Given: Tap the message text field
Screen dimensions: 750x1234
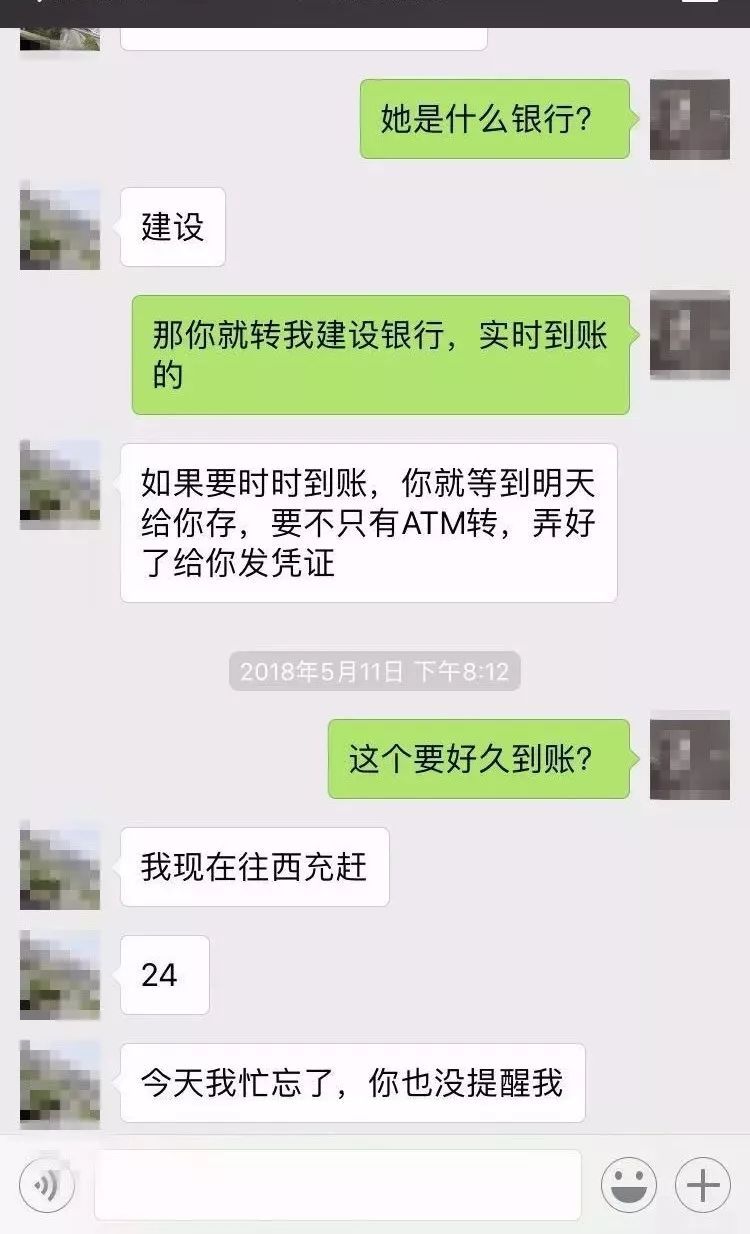Looking at the screenshot, I should [338, 1186].
